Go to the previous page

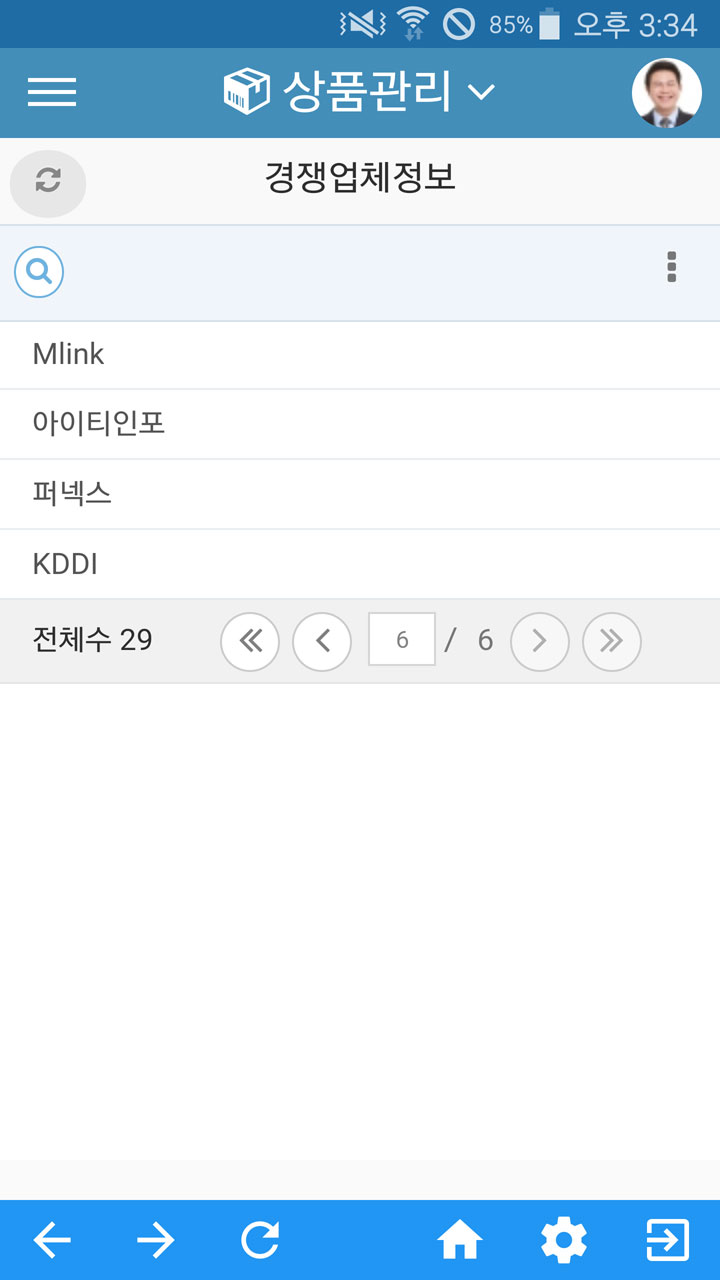(x=322, y=641)
